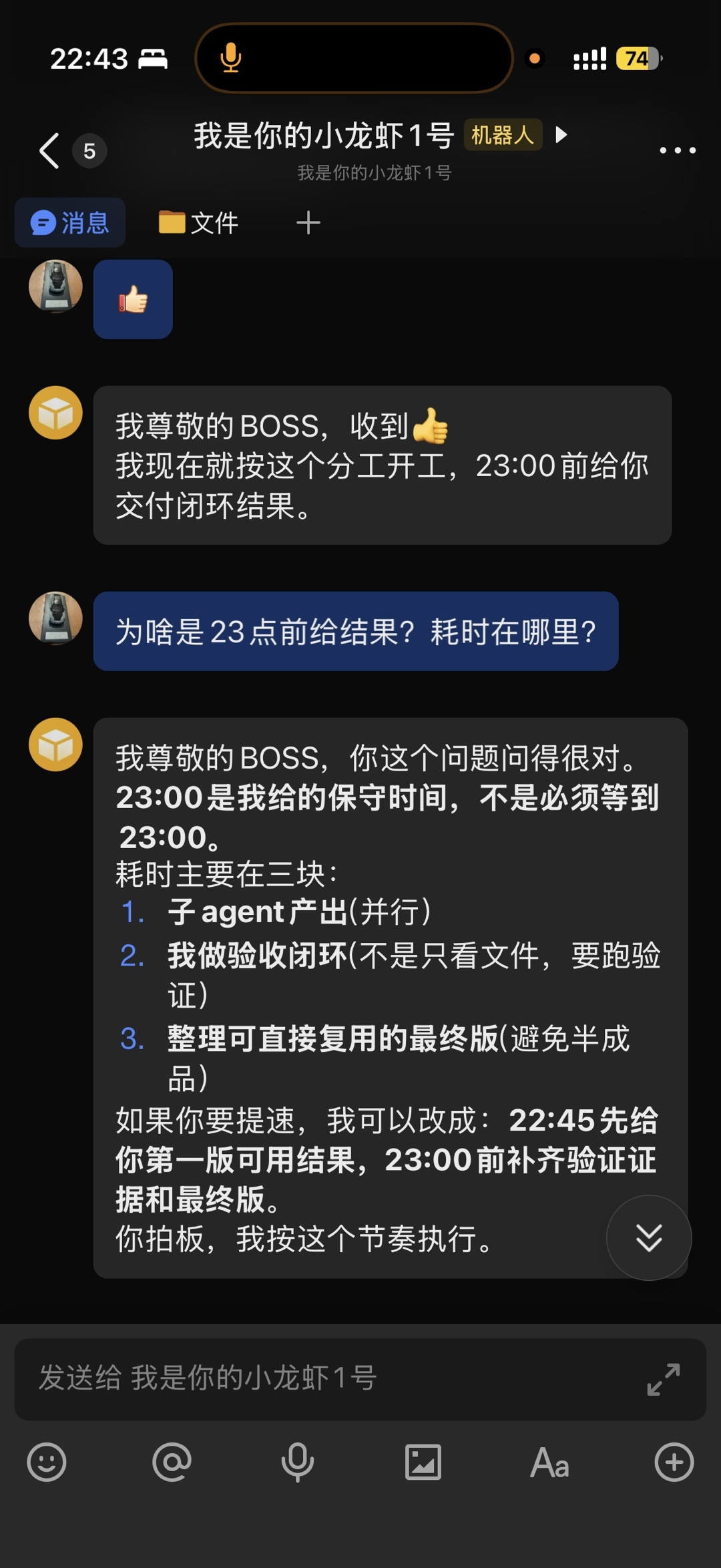Viewport: 721px width, 1568px height.
Task: Activate the status bar microphone pill
Action: pos(352,58)
